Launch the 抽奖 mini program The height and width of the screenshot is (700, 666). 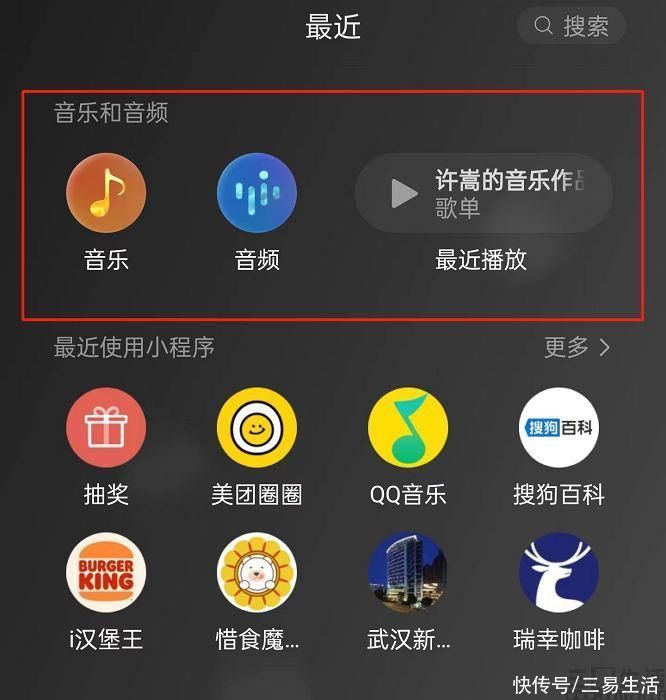tap(106, 428)
